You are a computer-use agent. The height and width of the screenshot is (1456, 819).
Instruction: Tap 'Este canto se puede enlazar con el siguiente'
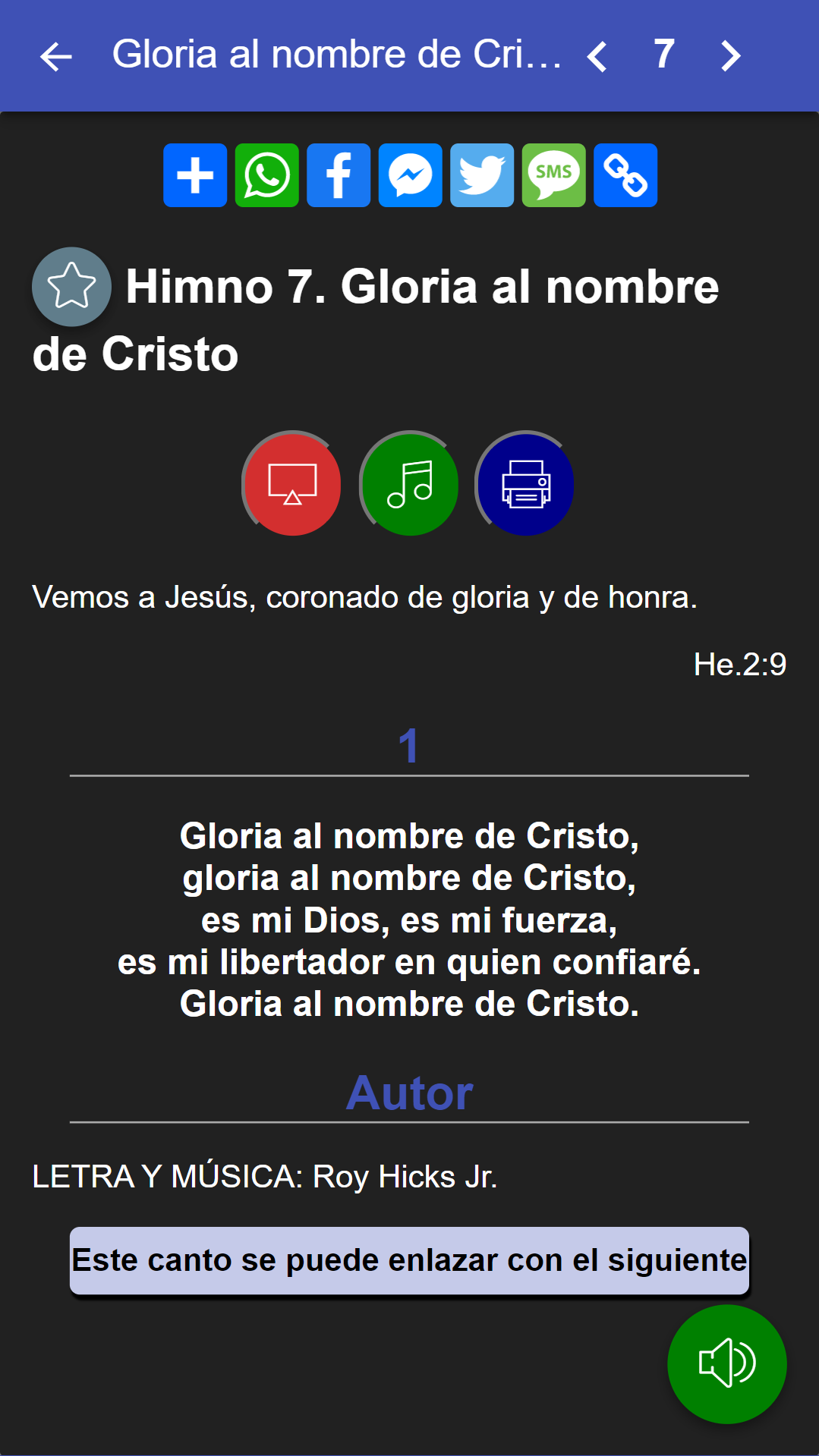coord(409,1260)
